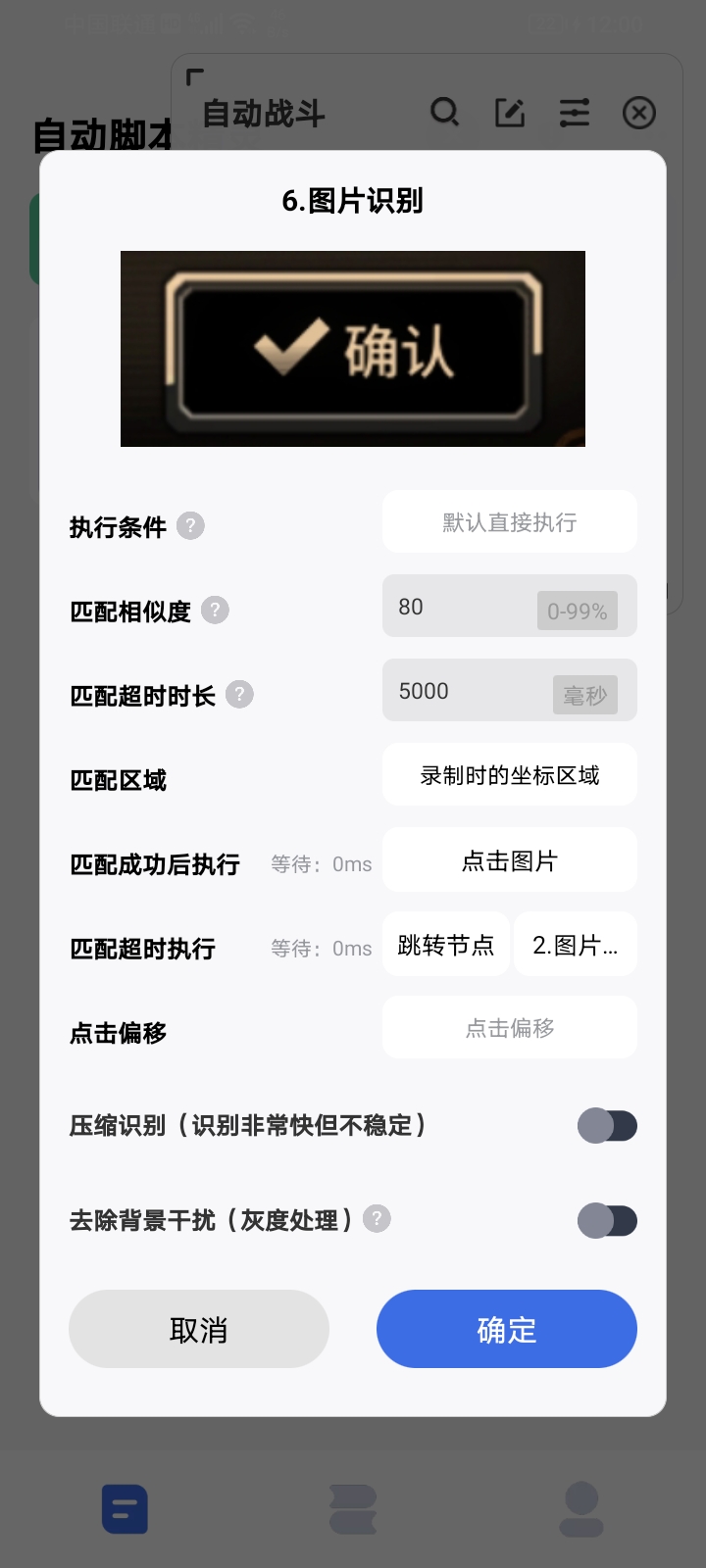Change 匹配区域 from 录制时的坐标区域

point(509,775)
